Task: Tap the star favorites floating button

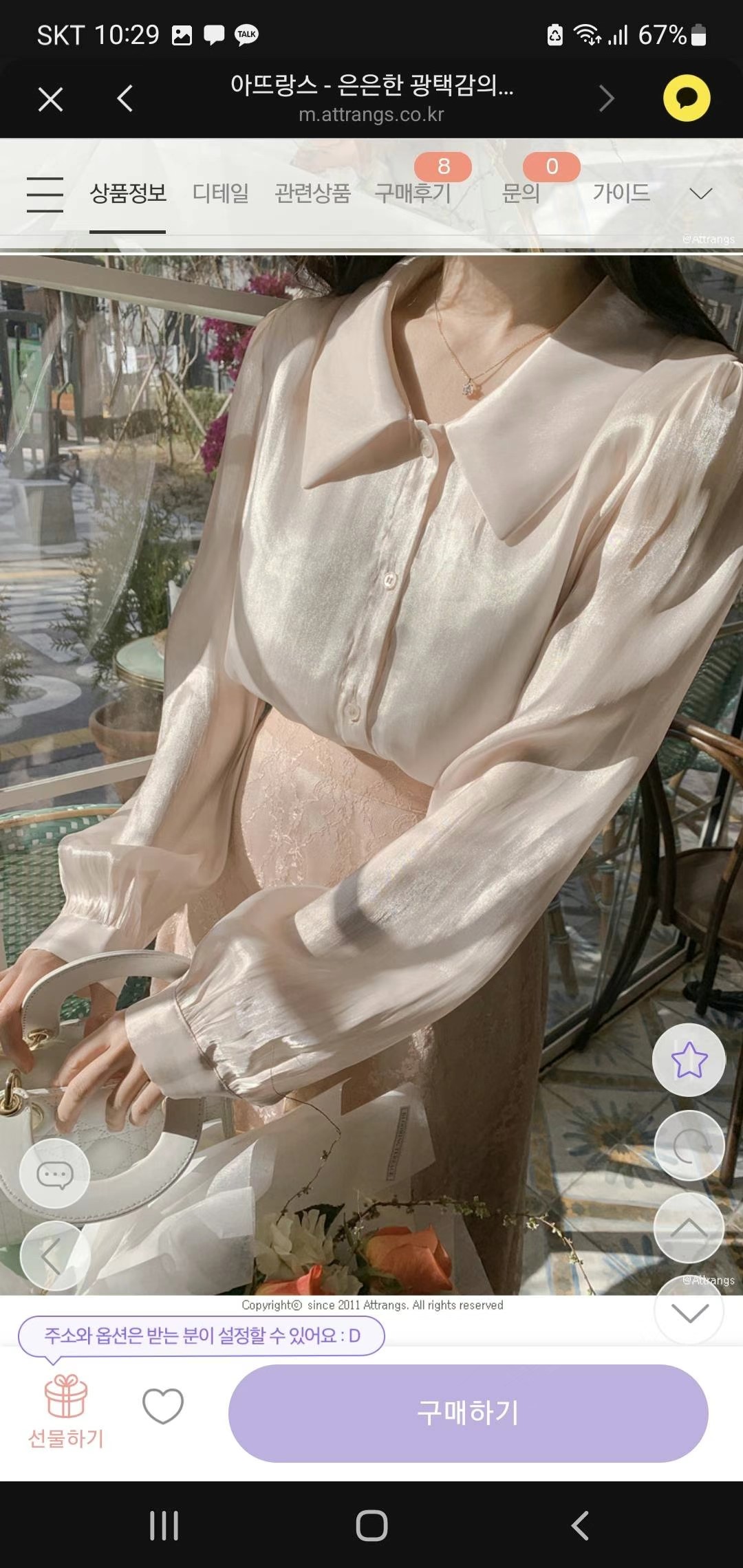Action: [689, 1060]
